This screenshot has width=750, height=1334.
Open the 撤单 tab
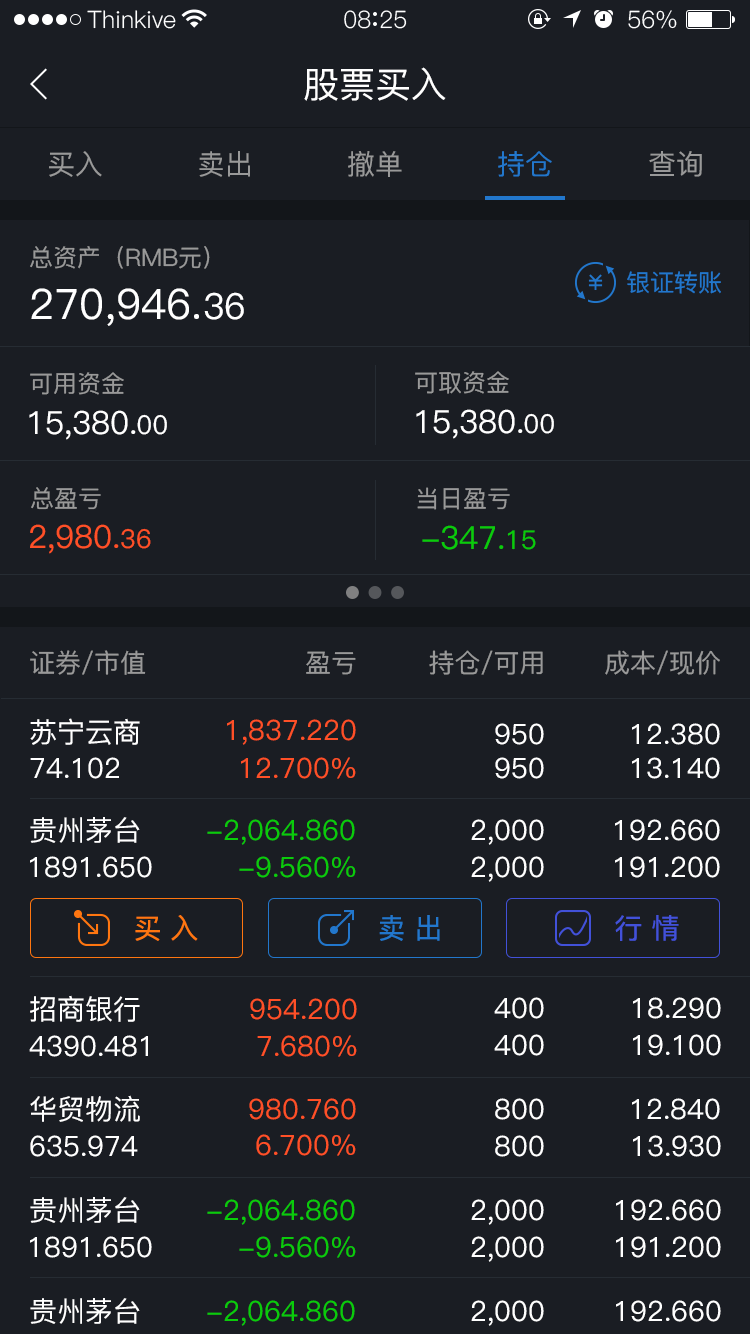[x=375, y=164]
